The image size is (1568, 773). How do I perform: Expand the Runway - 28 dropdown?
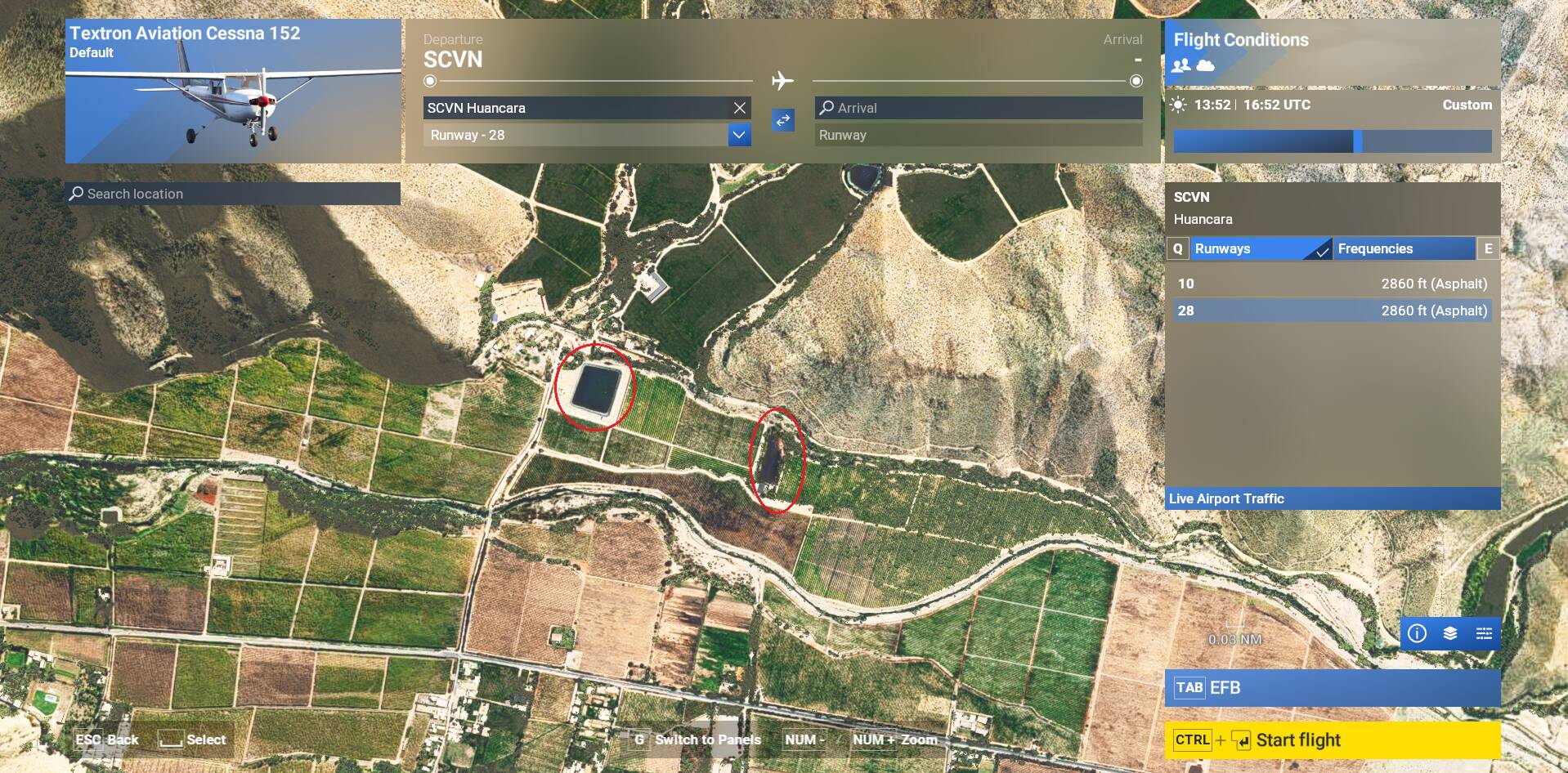pyautogui.click(x=739, y=135)
